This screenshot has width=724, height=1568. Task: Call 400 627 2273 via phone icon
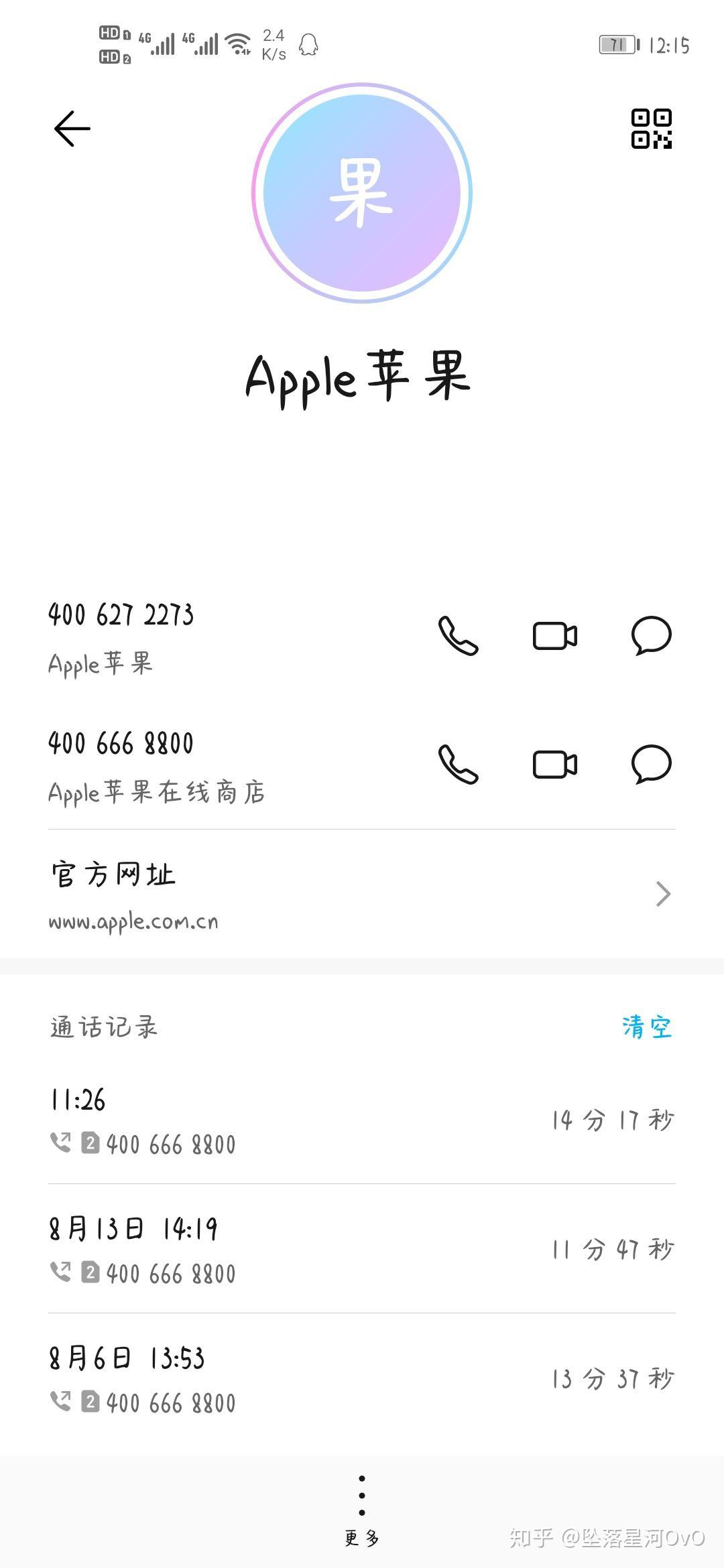459,635
